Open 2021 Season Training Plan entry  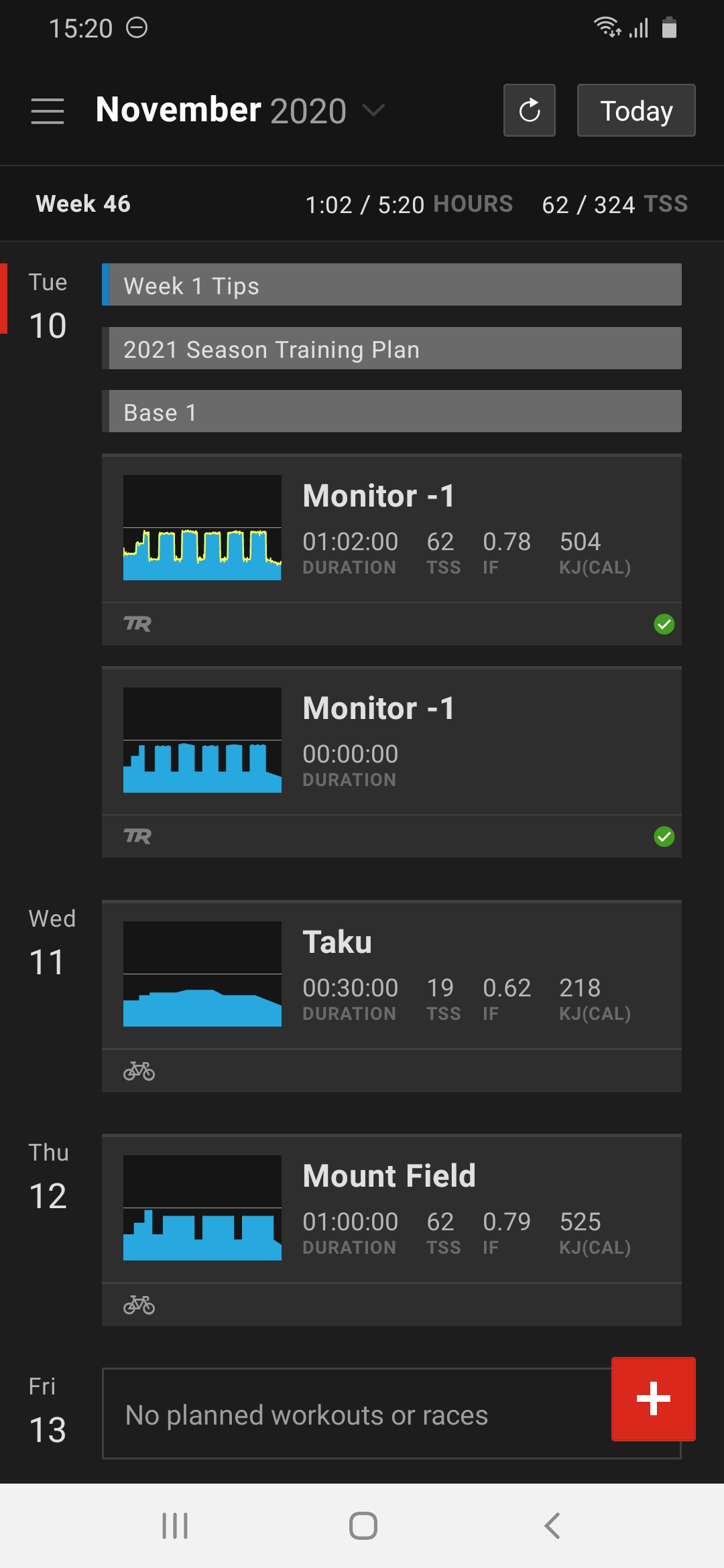tap(391, 348)
